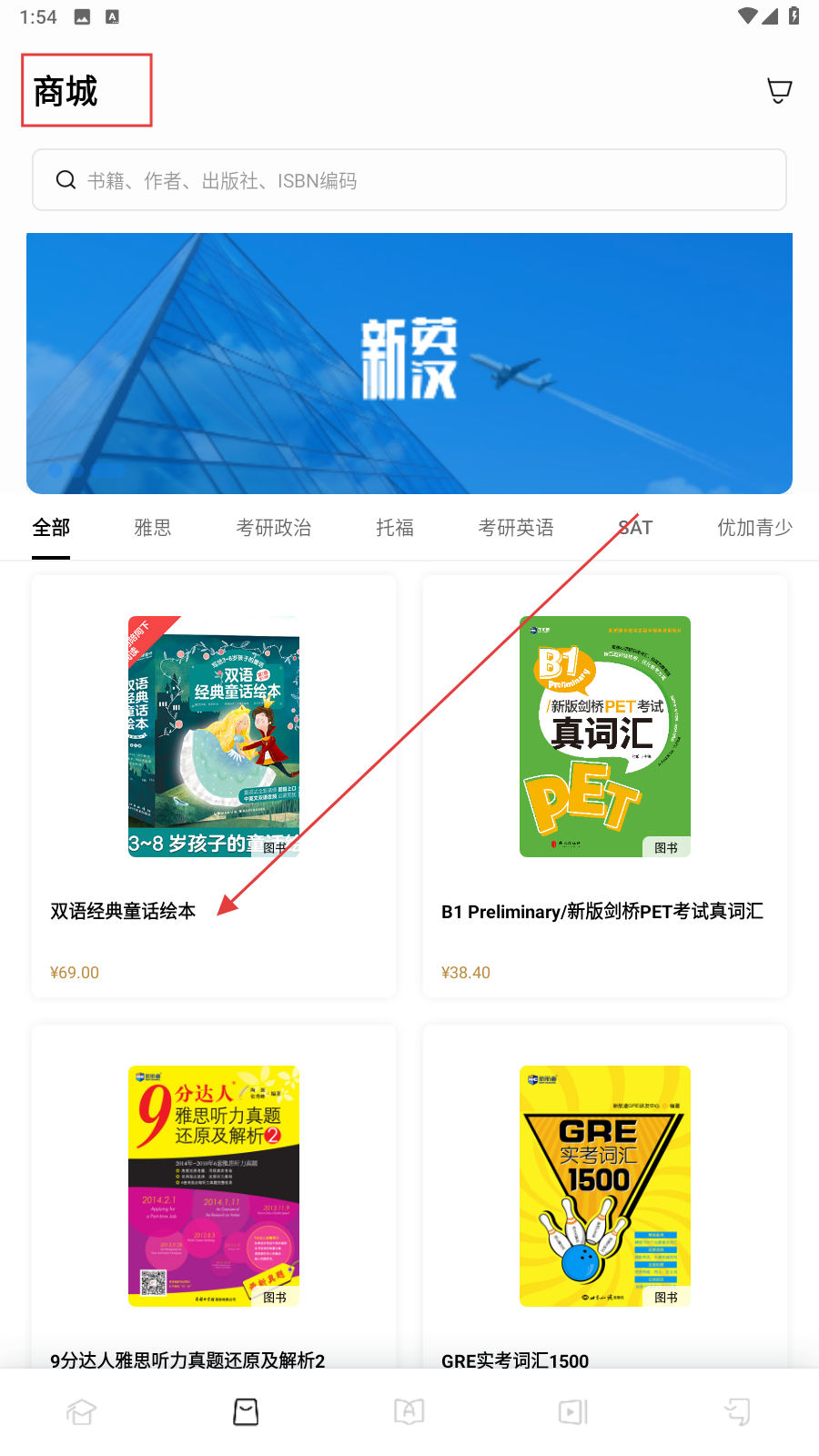Viewport: 819px width, 1456px height.
Task: Switch to the 雅思 tab
Action: pos(153,528)
